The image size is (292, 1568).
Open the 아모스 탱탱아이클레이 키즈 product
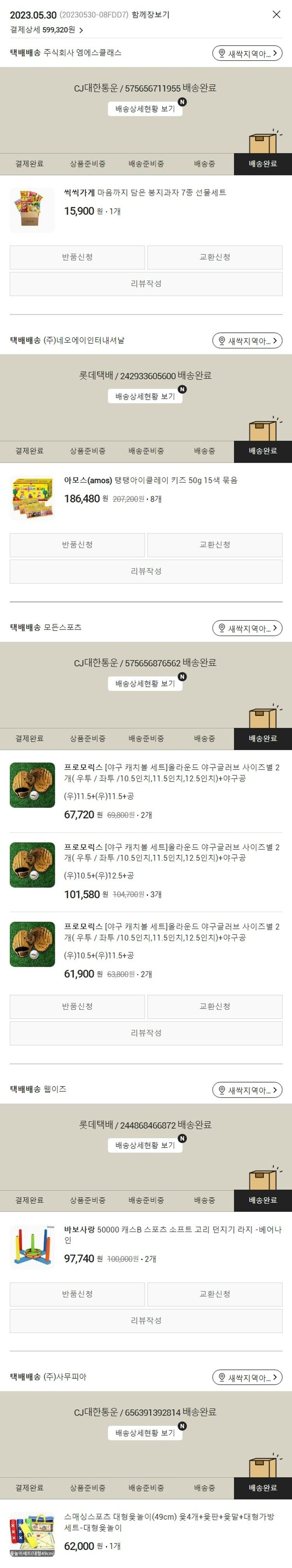pos(150,480)
